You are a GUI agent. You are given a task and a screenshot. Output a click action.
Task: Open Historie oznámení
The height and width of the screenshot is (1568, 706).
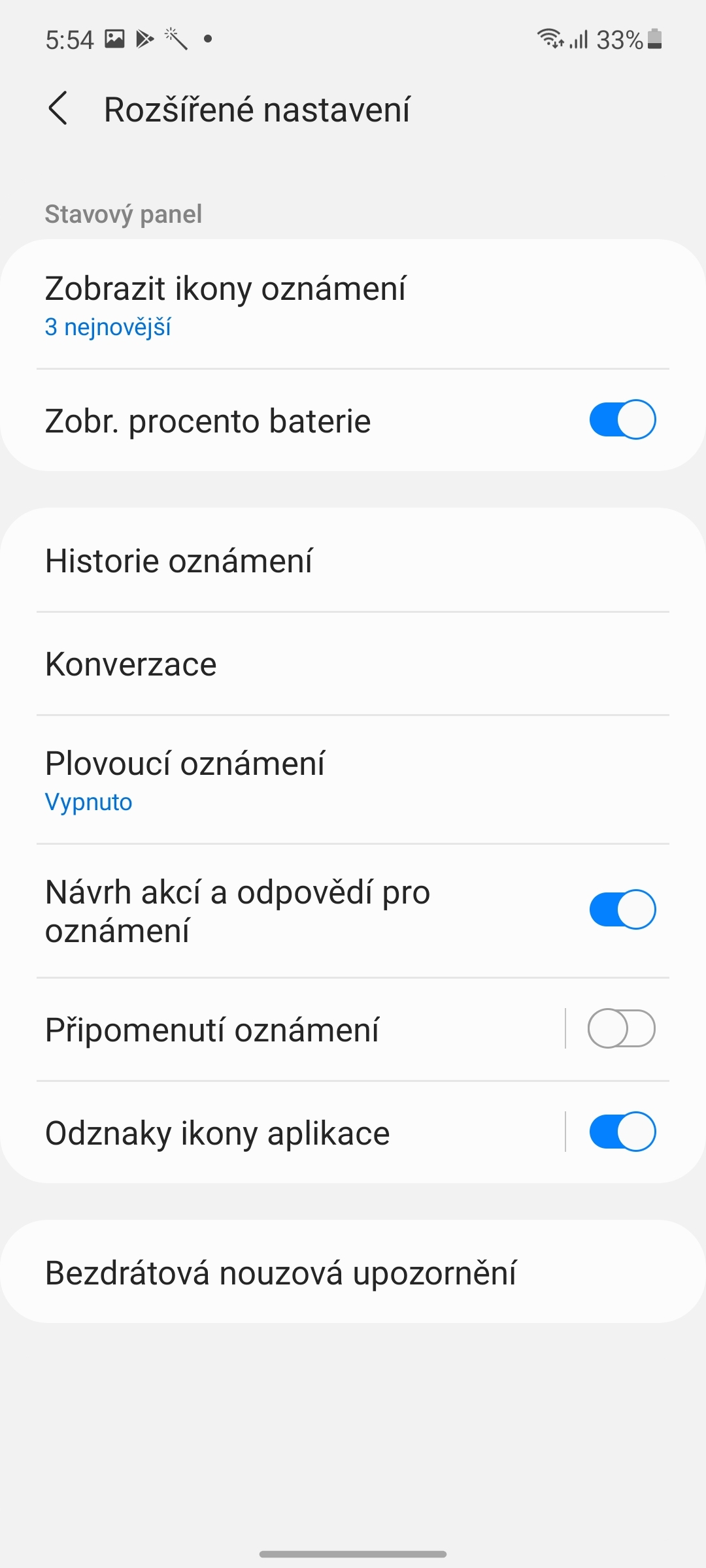click(x=353, y=561)
